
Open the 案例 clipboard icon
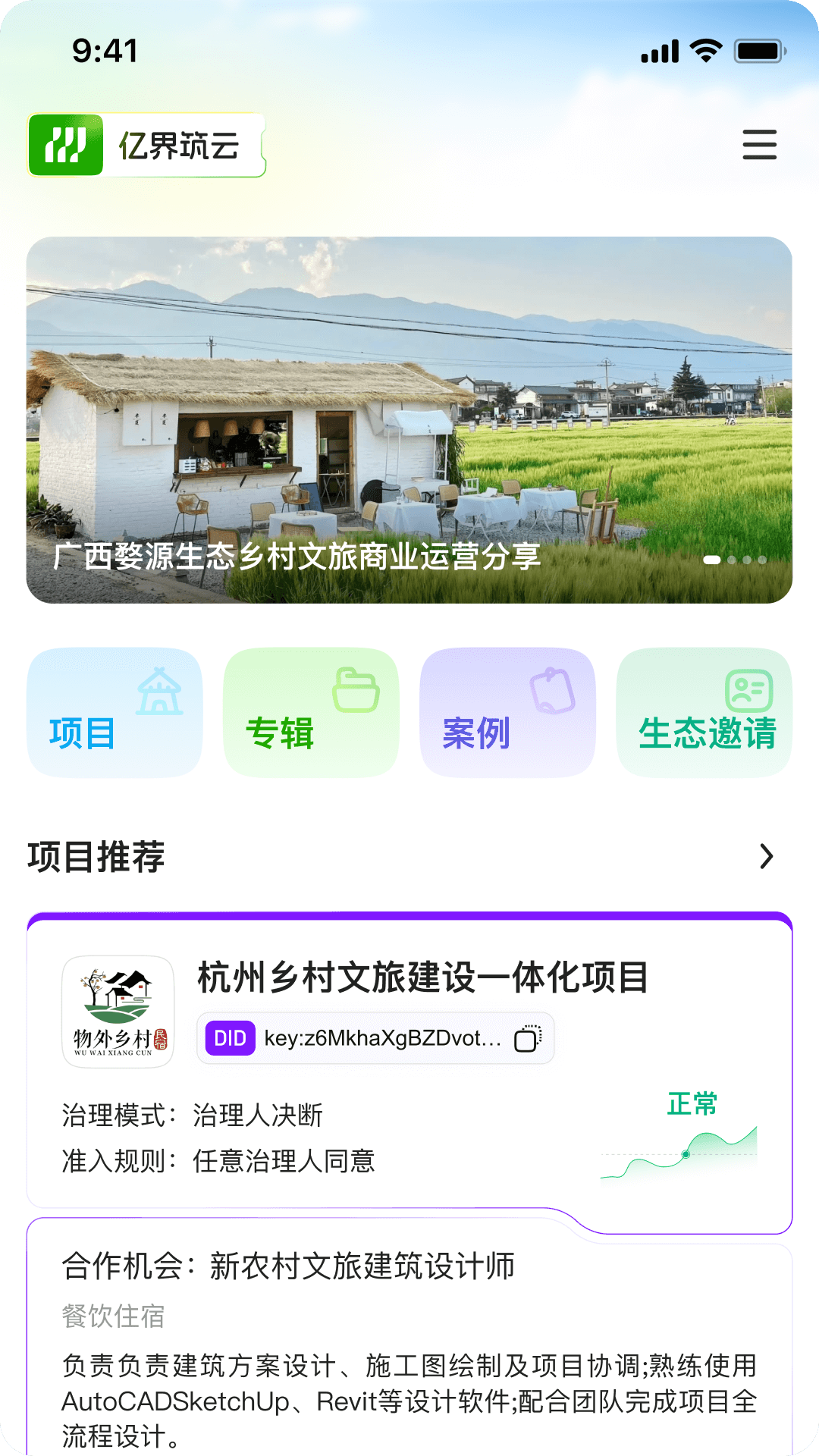tap(554, 689)
